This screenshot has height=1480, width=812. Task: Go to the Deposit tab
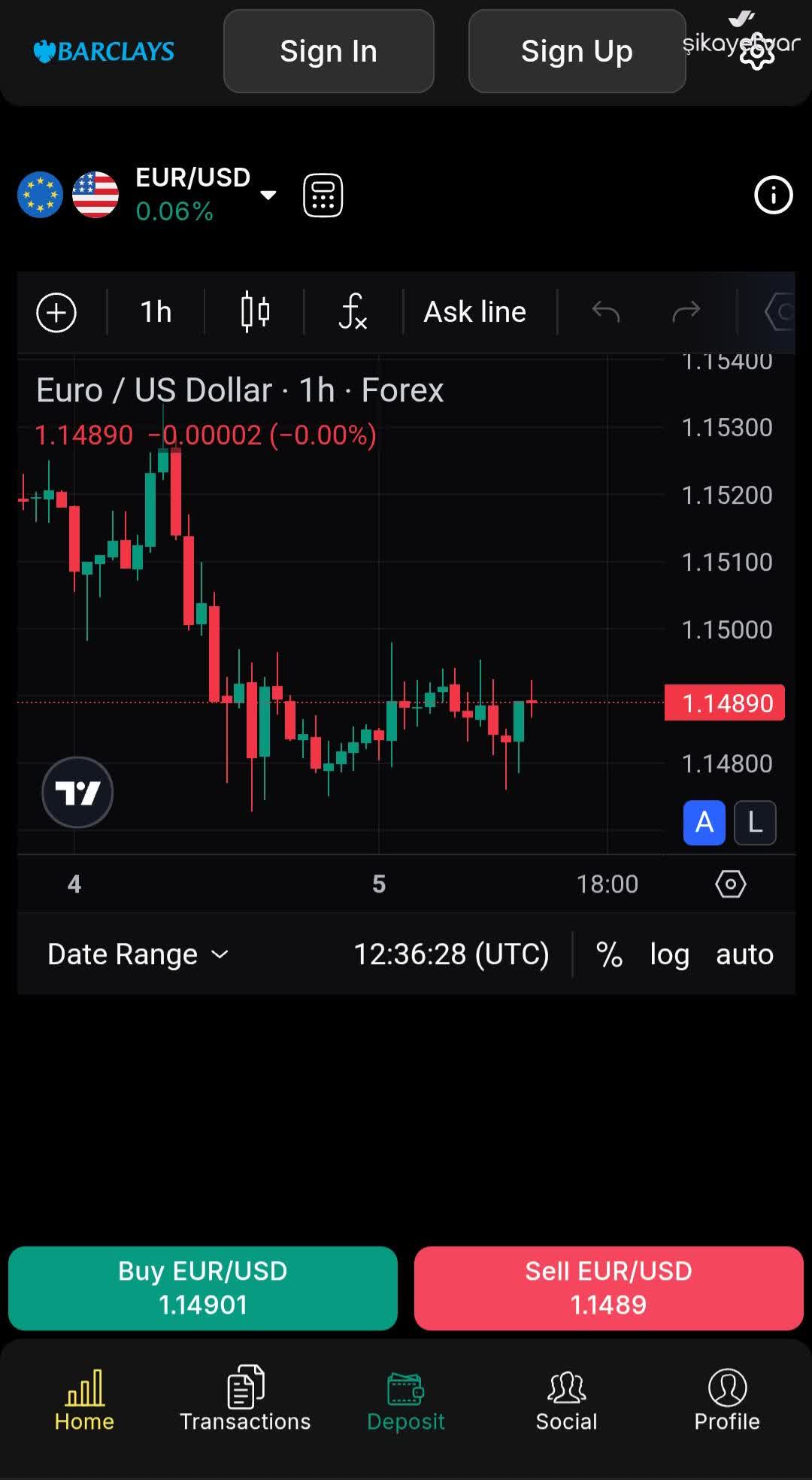point(406,1399)
